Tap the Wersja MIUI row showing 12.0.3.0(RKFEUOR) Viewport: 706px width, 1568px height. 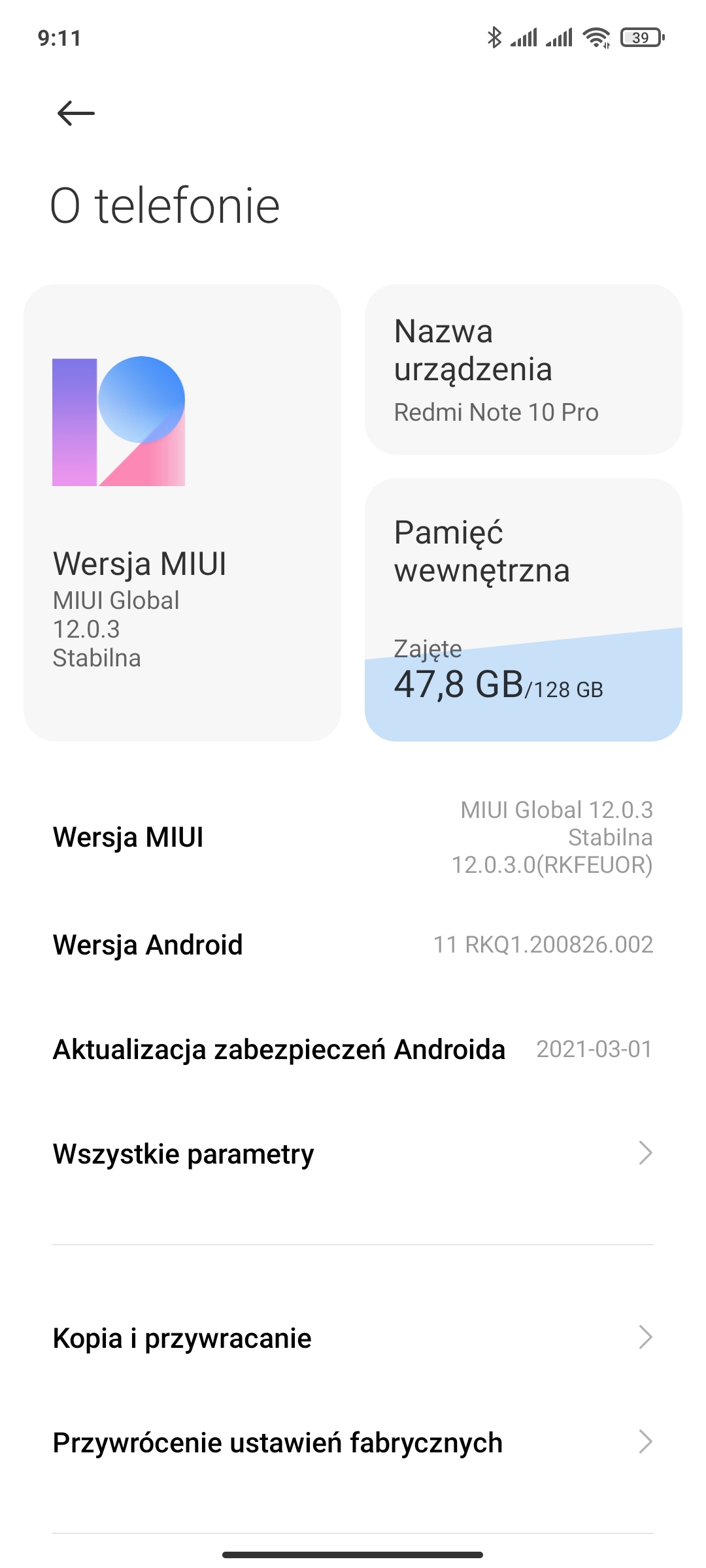point(353,838)
